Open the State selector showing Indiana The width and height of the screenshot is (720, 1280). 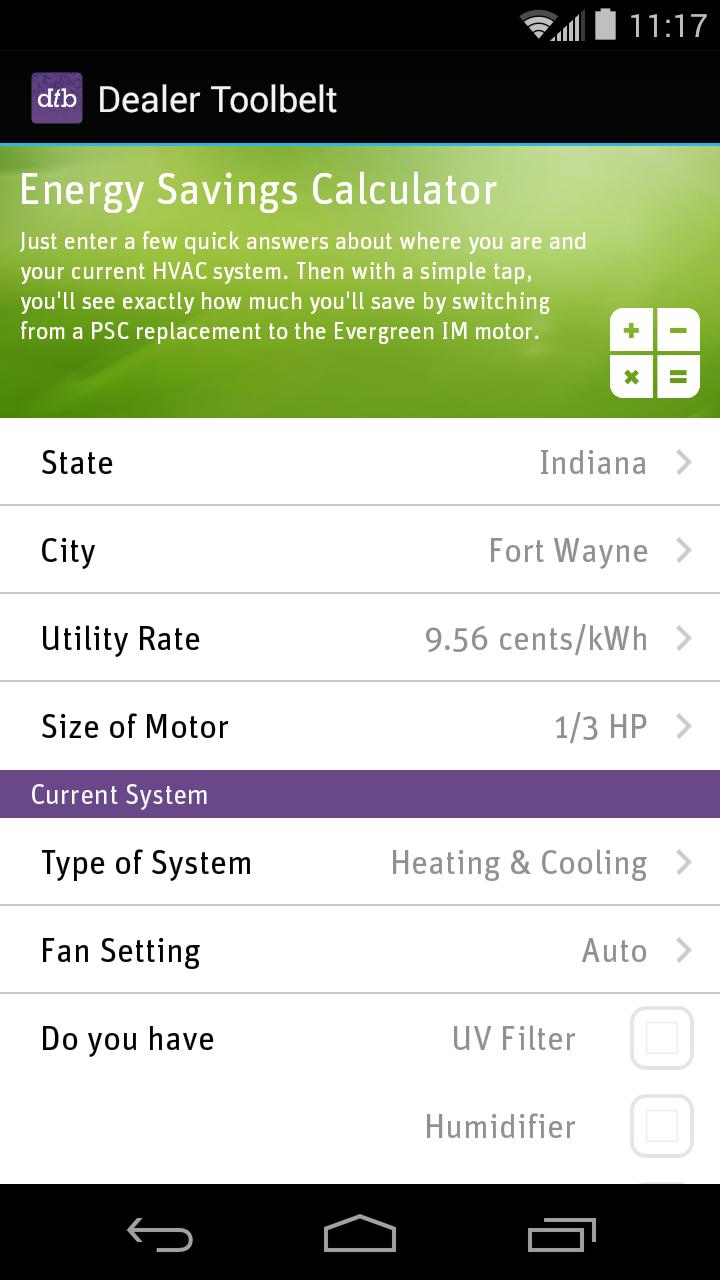[x=360, y=462]
